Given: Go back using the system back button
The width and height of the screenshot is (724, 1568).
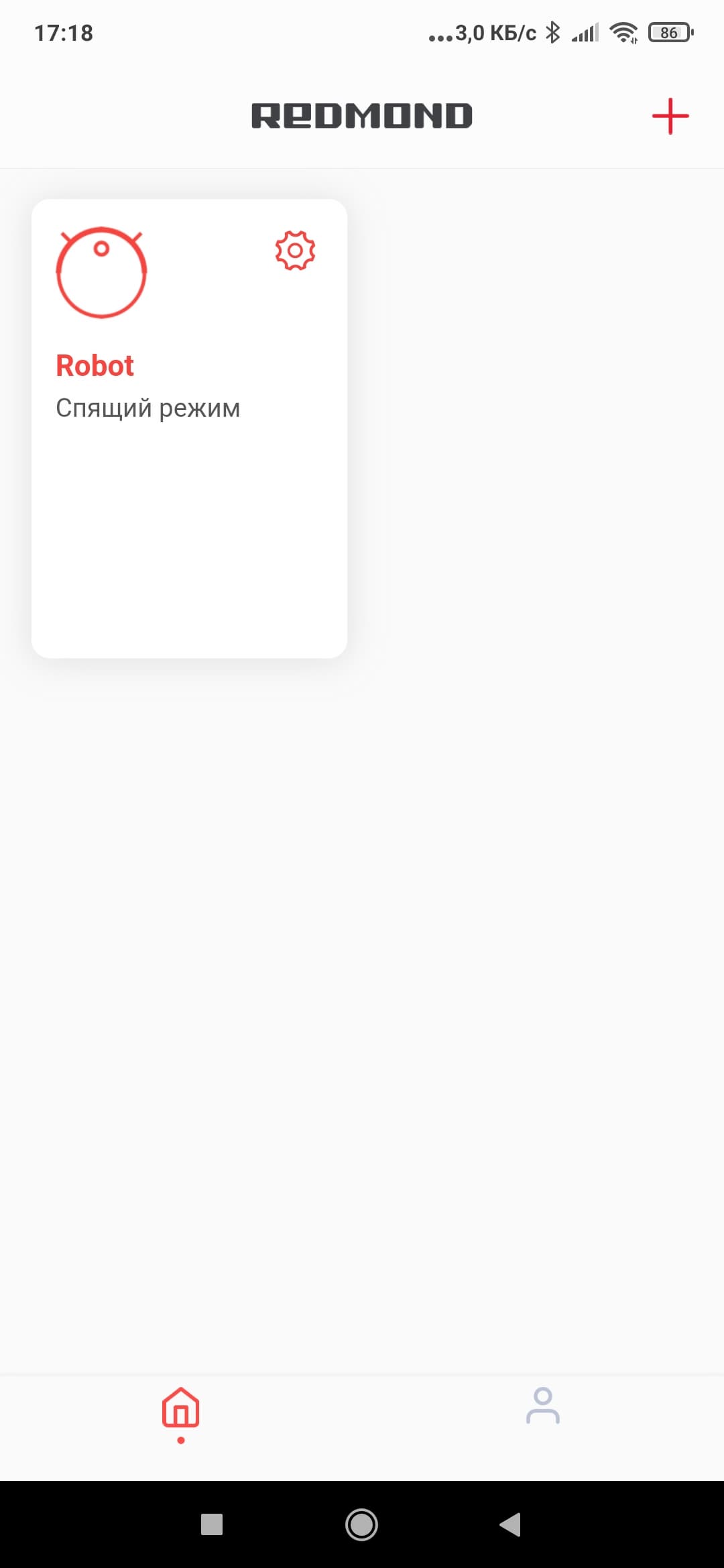Looking at the screenshot, I should 511,1524.
